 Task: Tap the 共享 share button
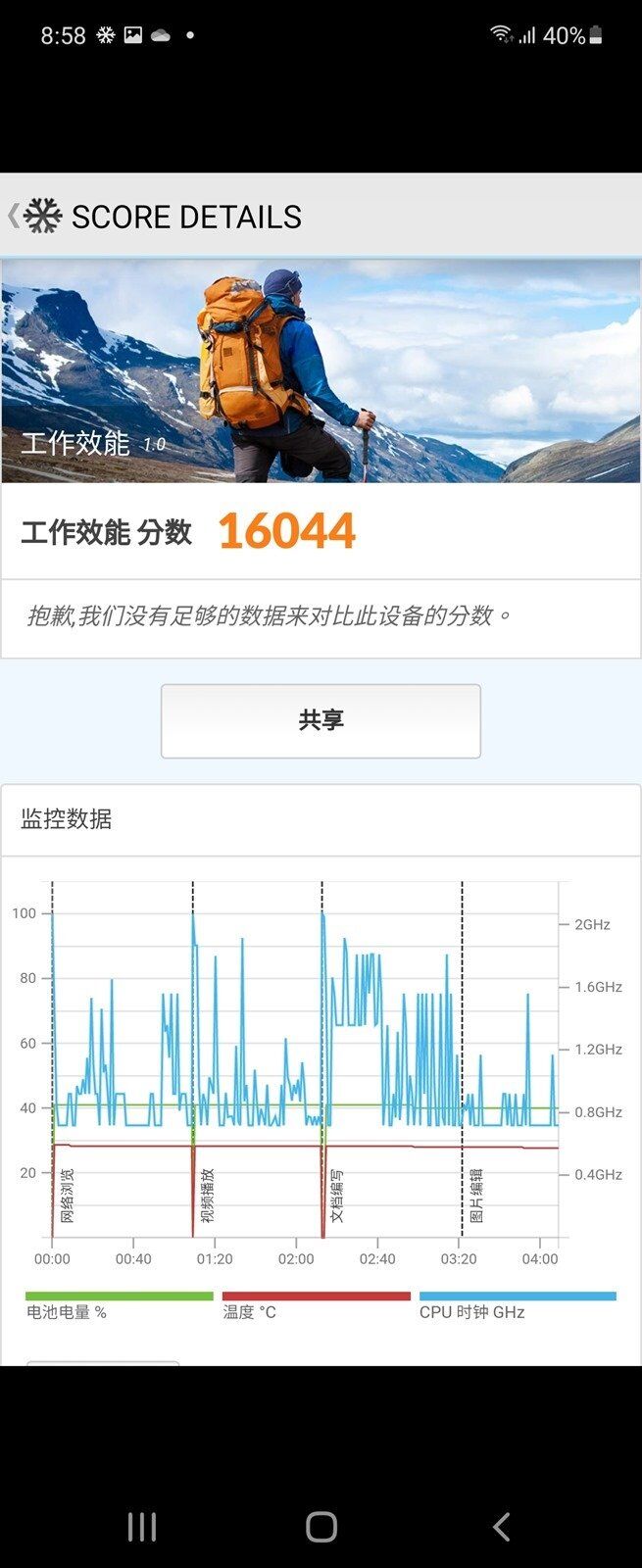(x=321, y=721)
